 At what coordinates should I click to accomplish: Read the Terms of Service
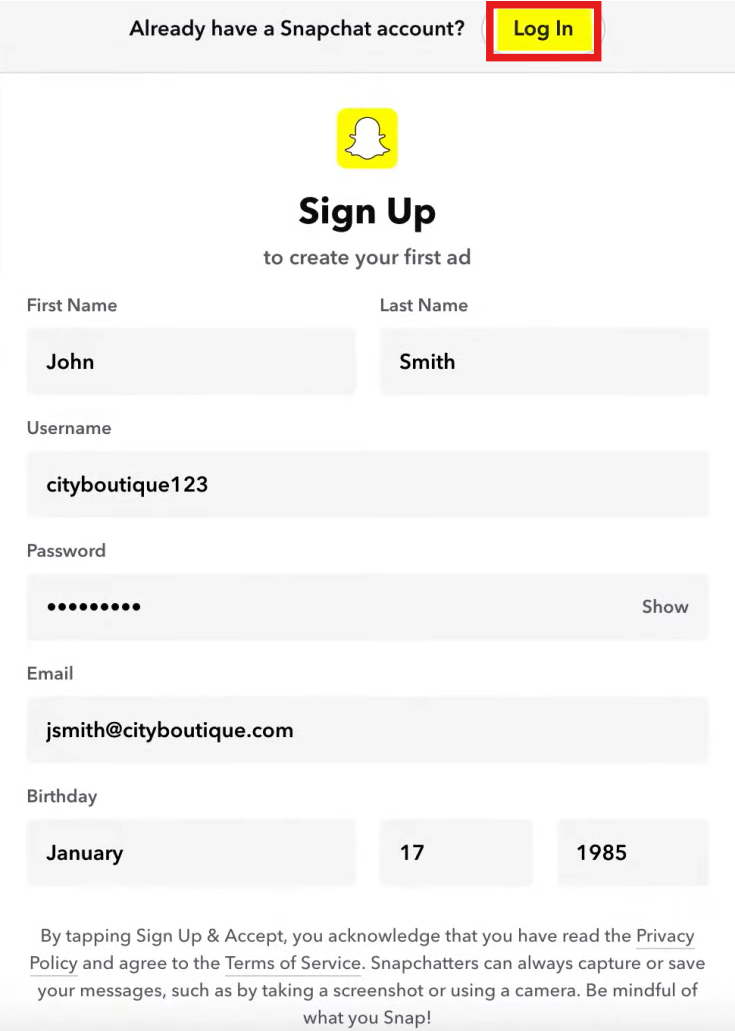(x=292, y=964)
